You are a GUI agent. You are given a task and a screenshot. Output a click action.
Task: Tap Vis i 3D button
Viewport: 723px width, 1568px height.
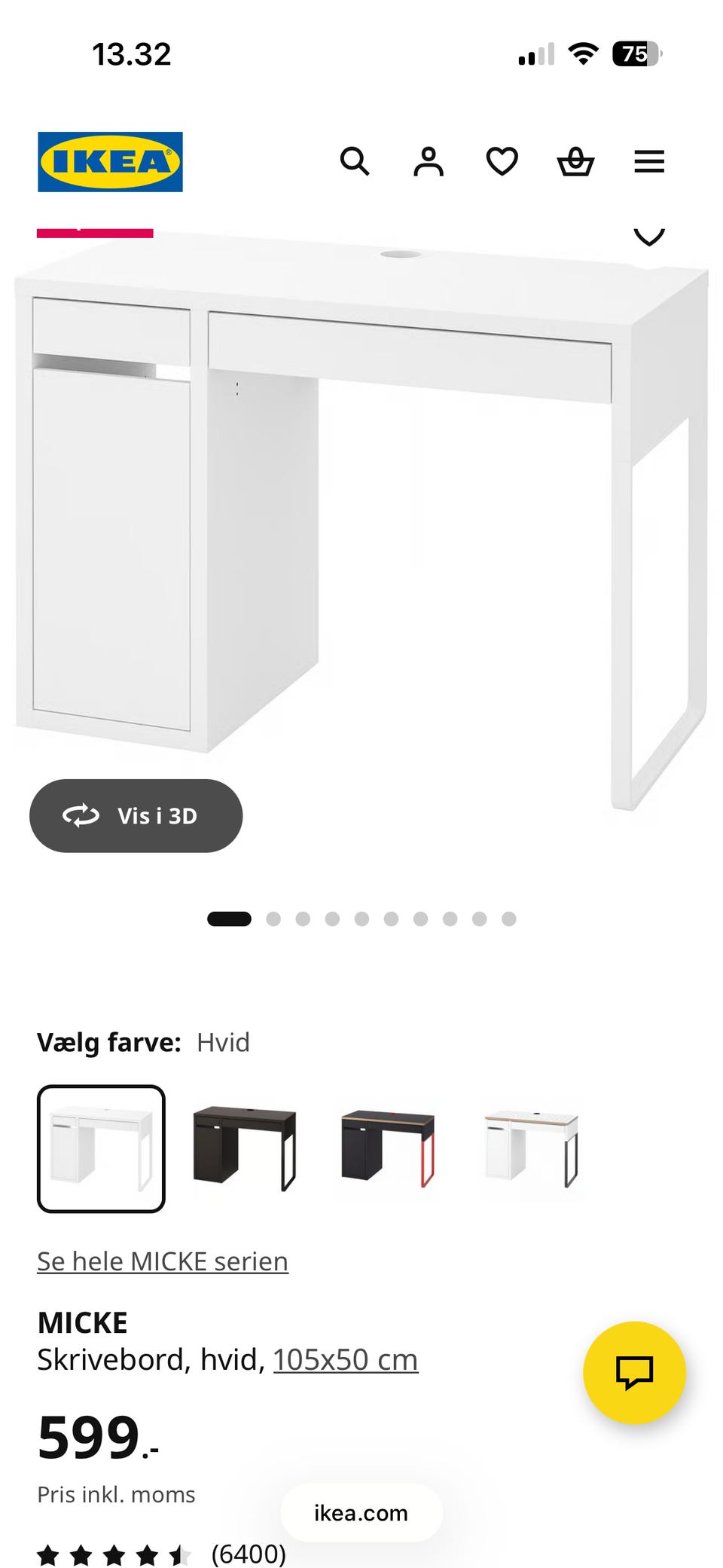[x=136, y=815]
